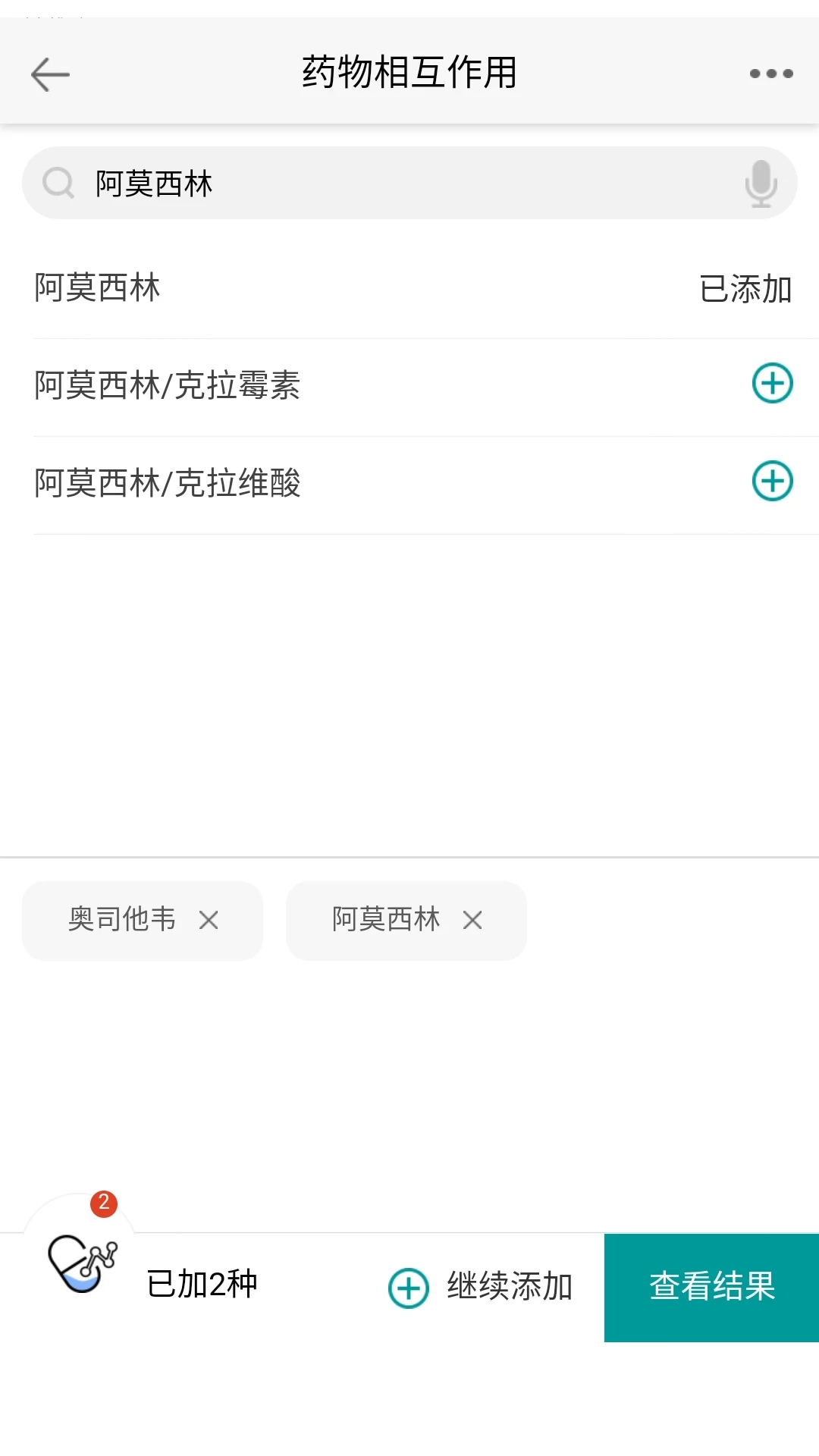Tap the plus icon next to 继续添加
819x1456 pixels.
coord(408,1286)
